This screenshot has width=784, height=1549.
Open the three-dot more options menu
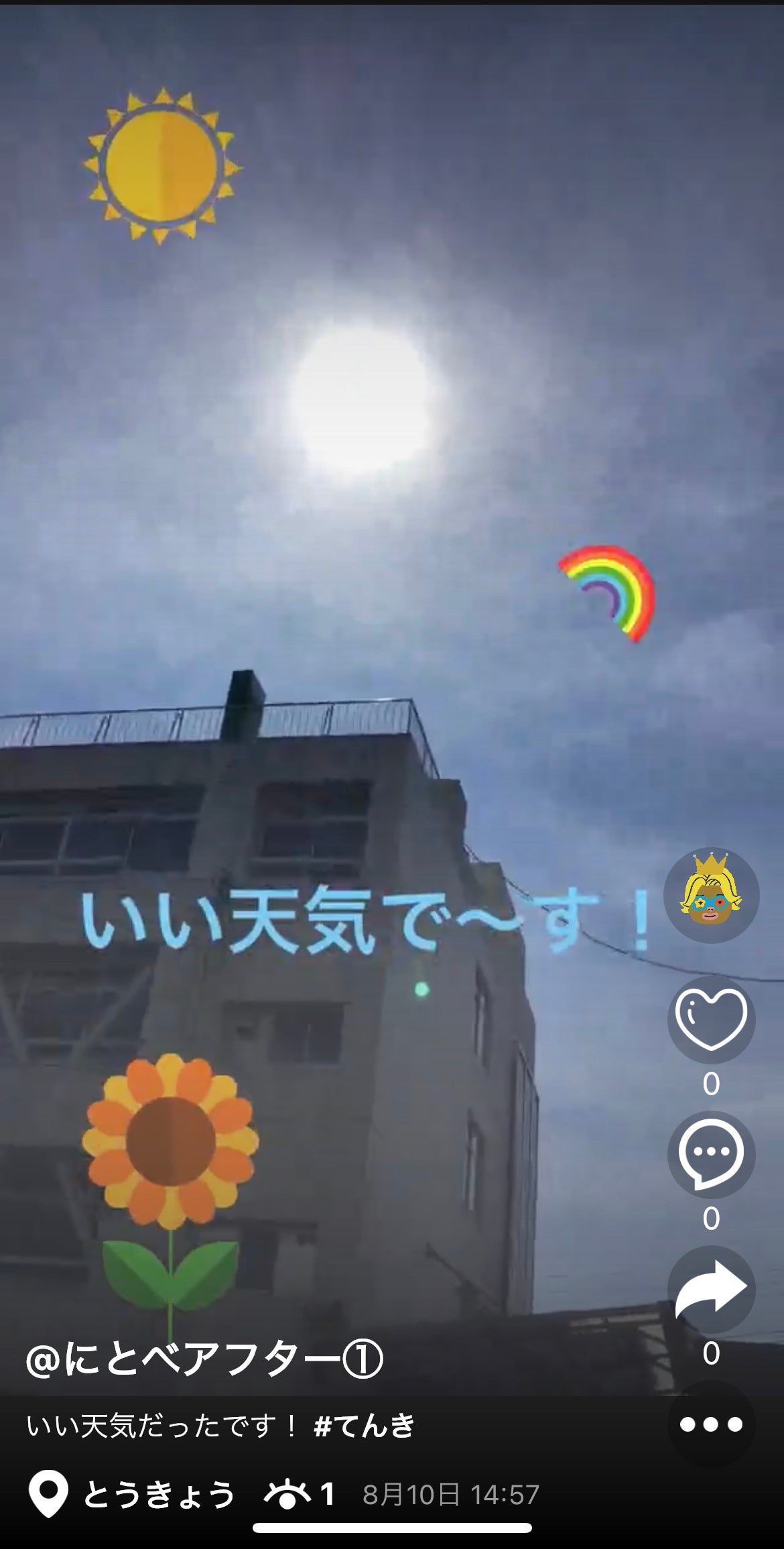(x=711, y=1423)
